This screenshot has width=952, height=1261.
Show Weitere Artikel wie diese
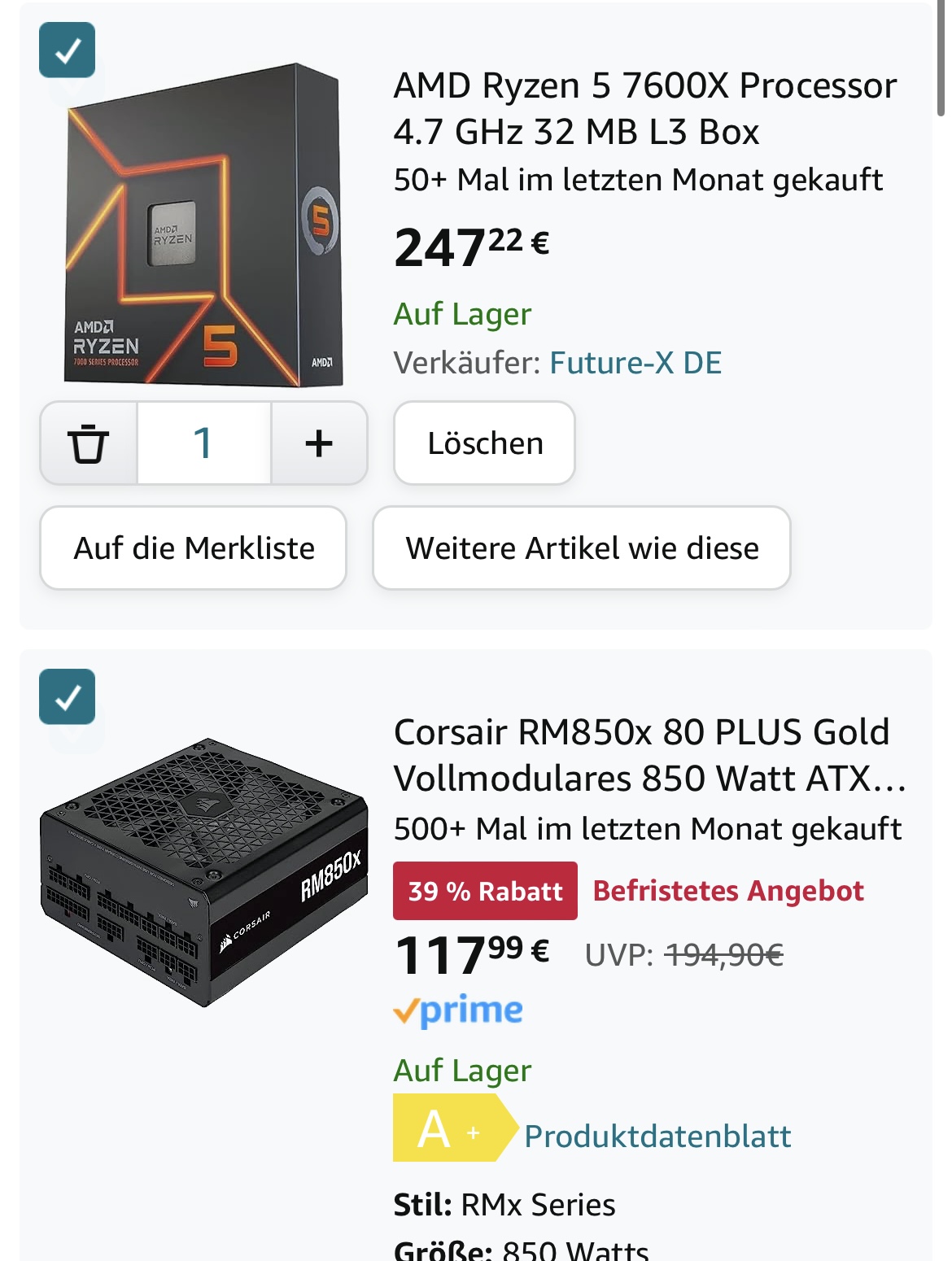pyautogui.click(x=582, y=548)
